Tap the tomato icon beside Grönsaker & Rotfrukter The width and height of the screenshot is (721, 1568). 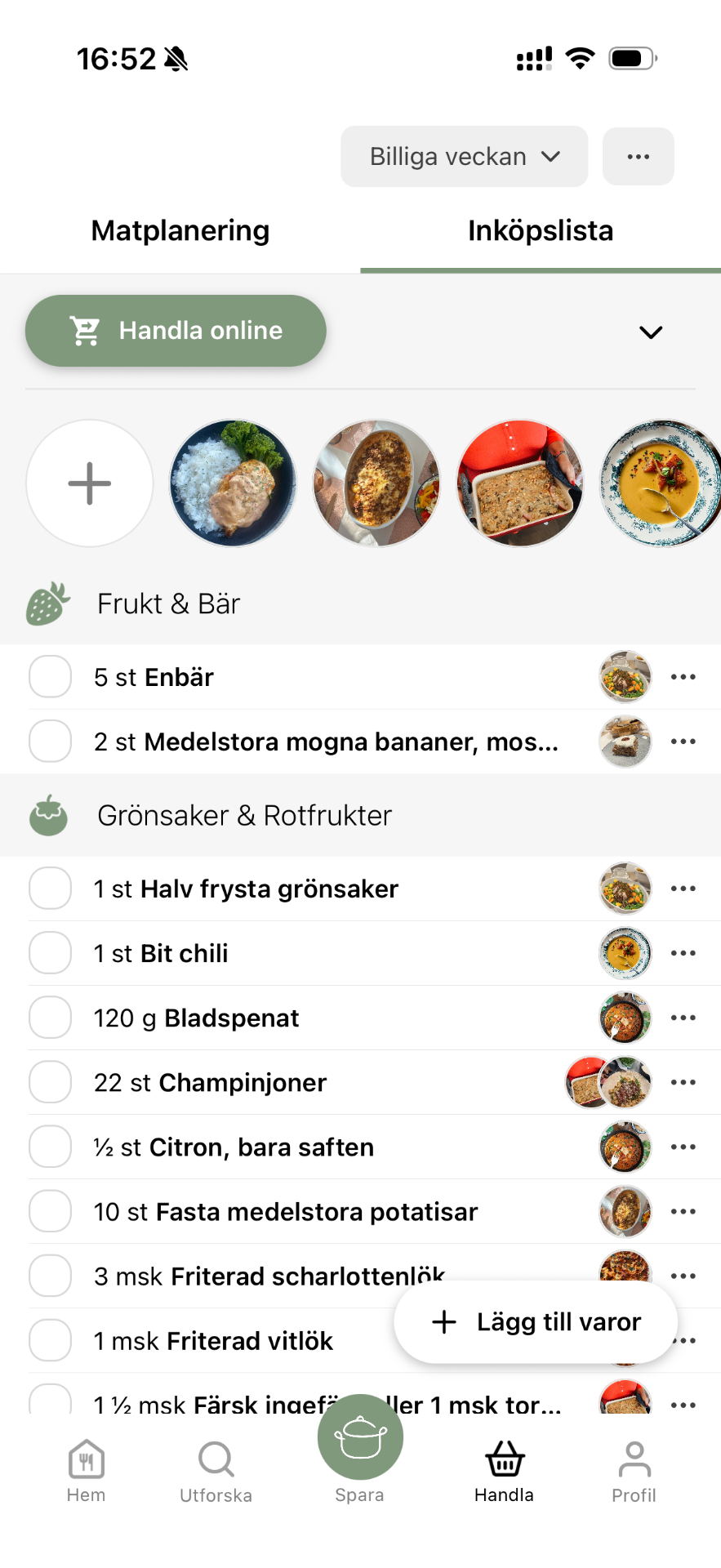click(47, 814)
